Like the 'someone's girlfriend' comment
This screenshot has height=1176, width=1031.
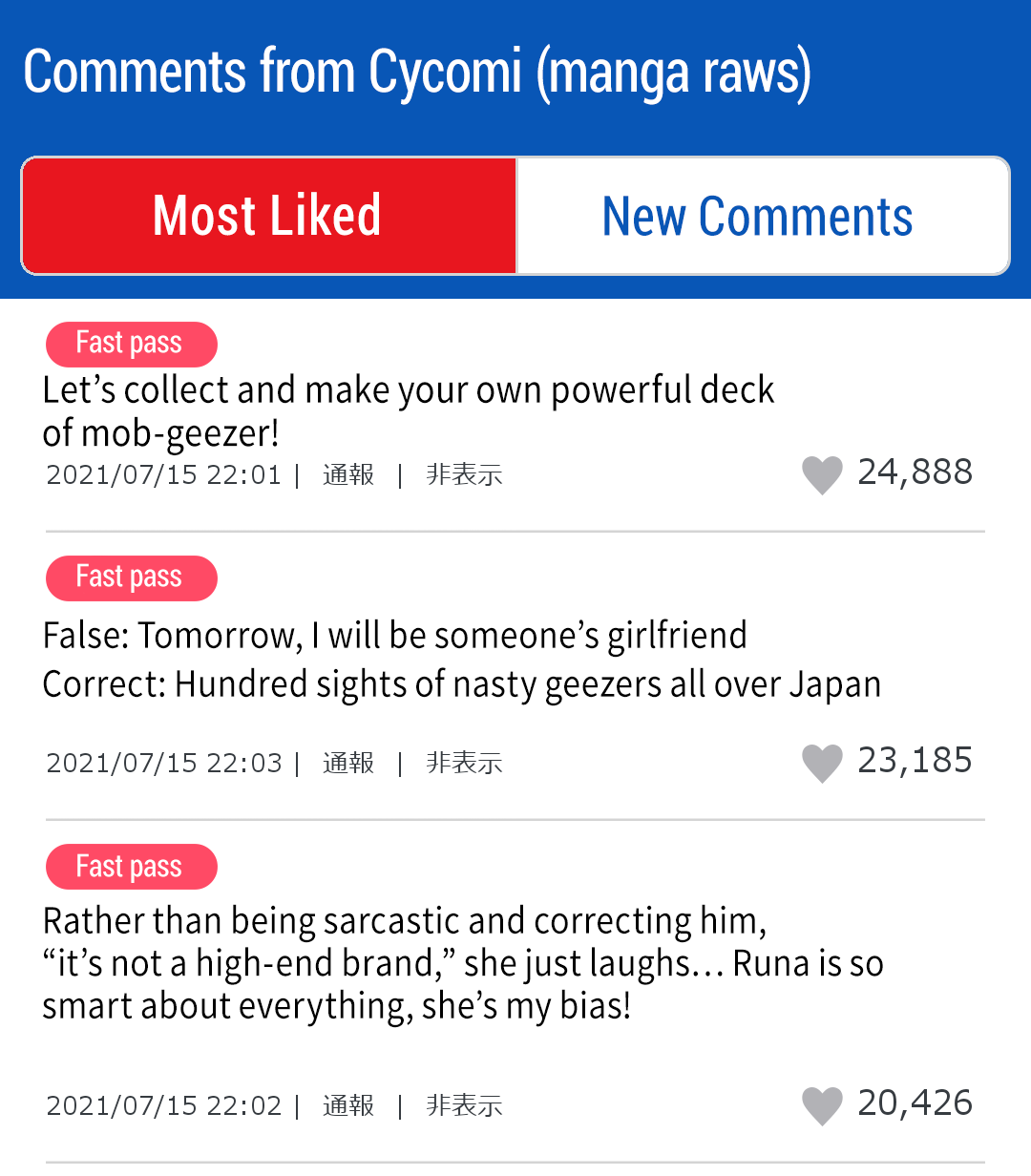pos(822,763)
